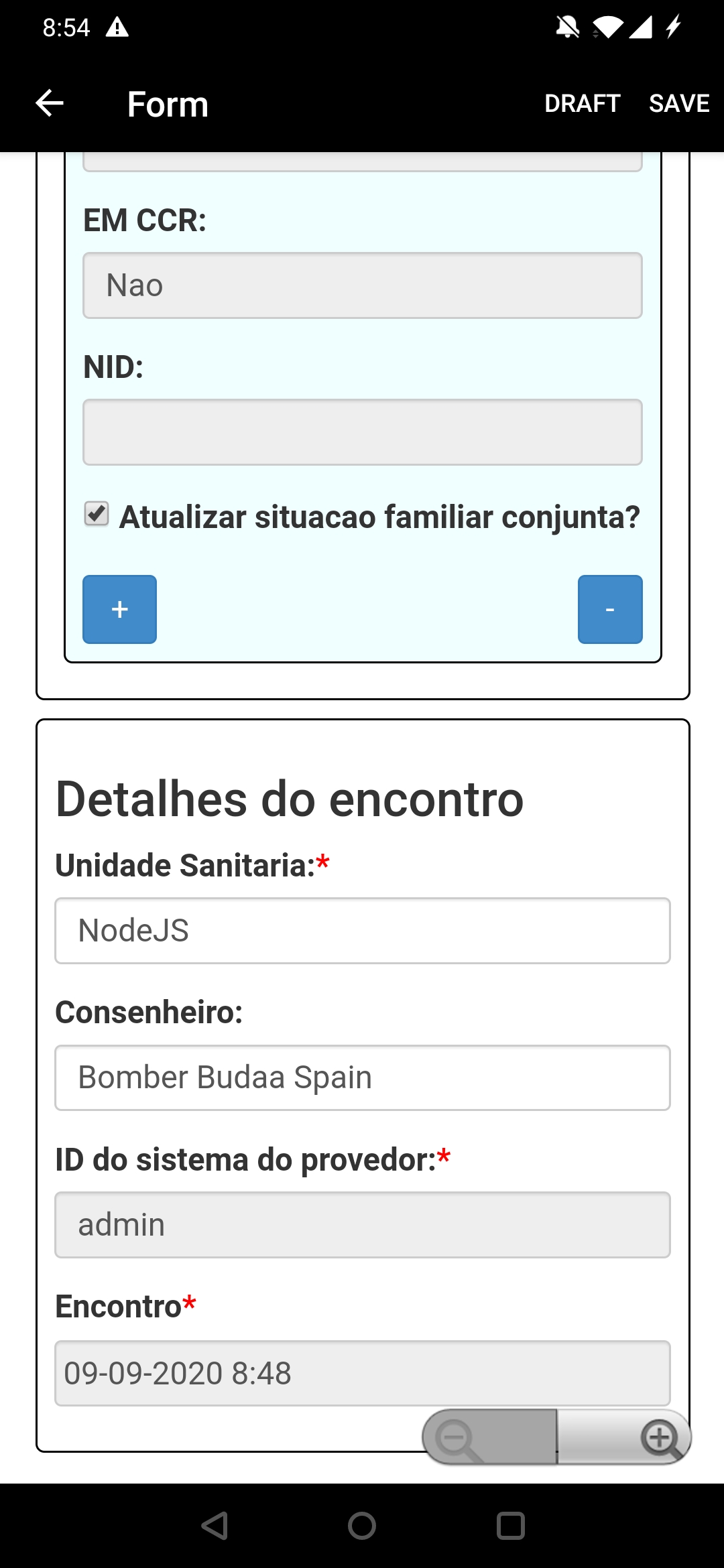Tap SAVE to submit the form
Screen dimensions: 724x1568
[678, 103]
